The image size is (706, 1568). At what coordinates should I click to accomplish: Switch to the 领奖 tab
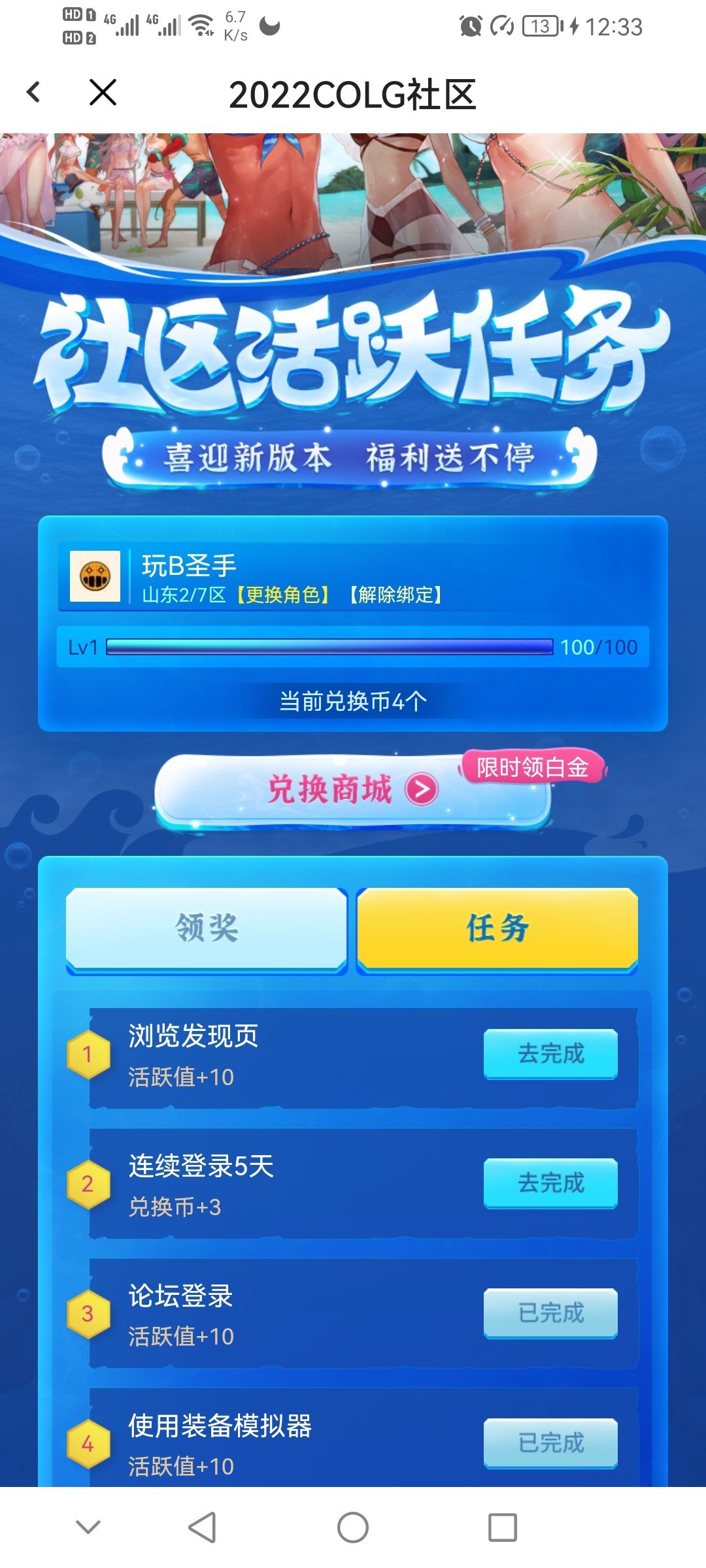(206, 931)
